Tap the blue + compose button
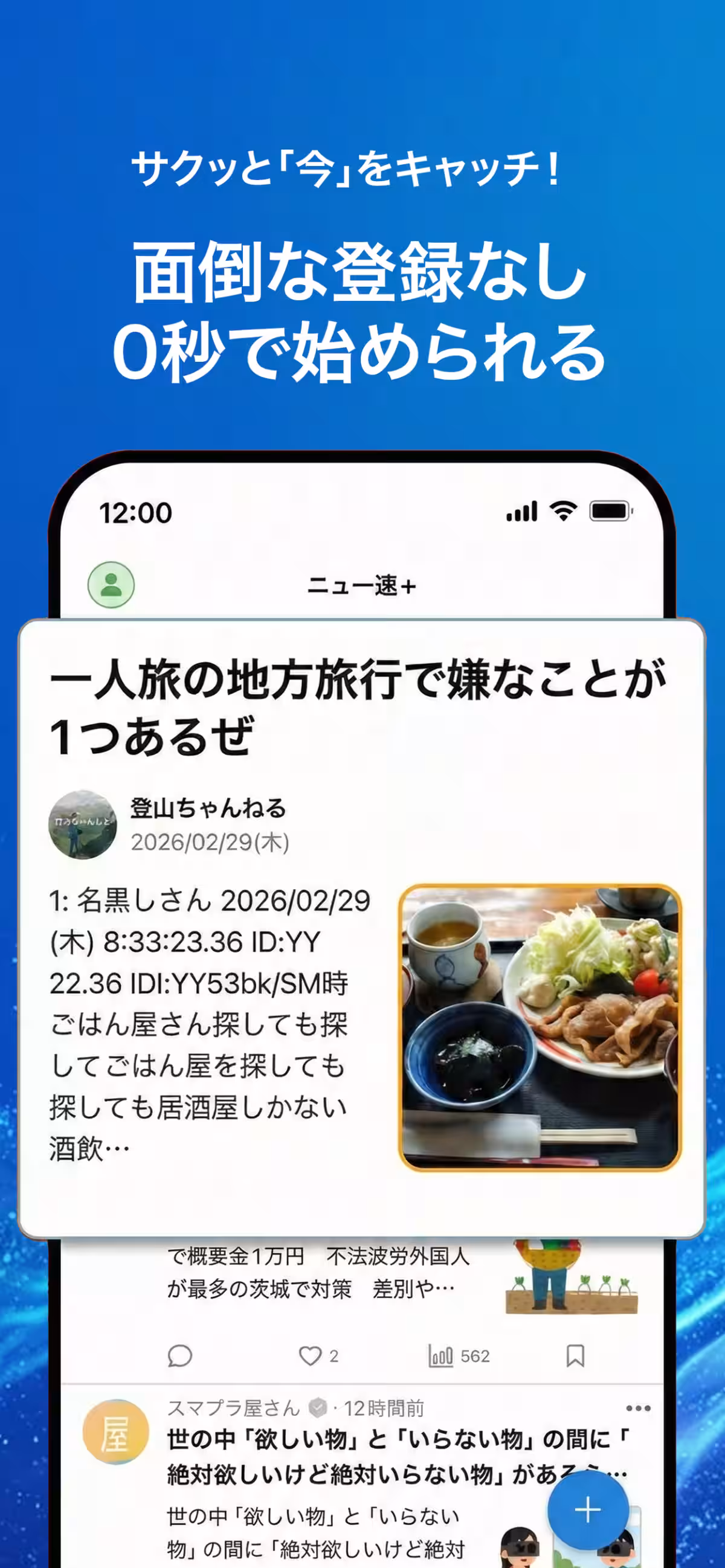Viewport: 725px width, 1568px height. [x=588, y=1509]
